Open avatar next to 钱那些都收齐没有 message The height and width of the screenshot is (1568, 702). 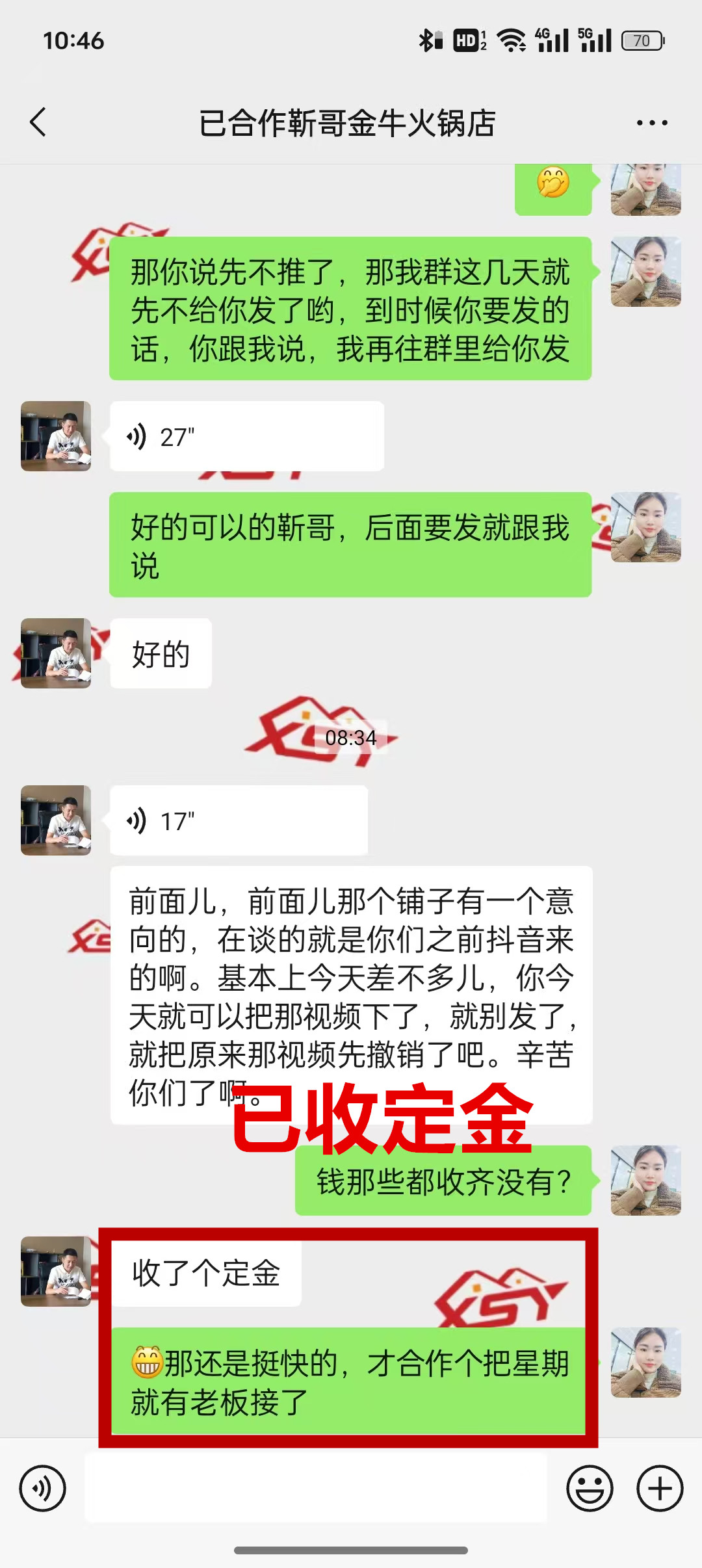[x=645, y=1181]
